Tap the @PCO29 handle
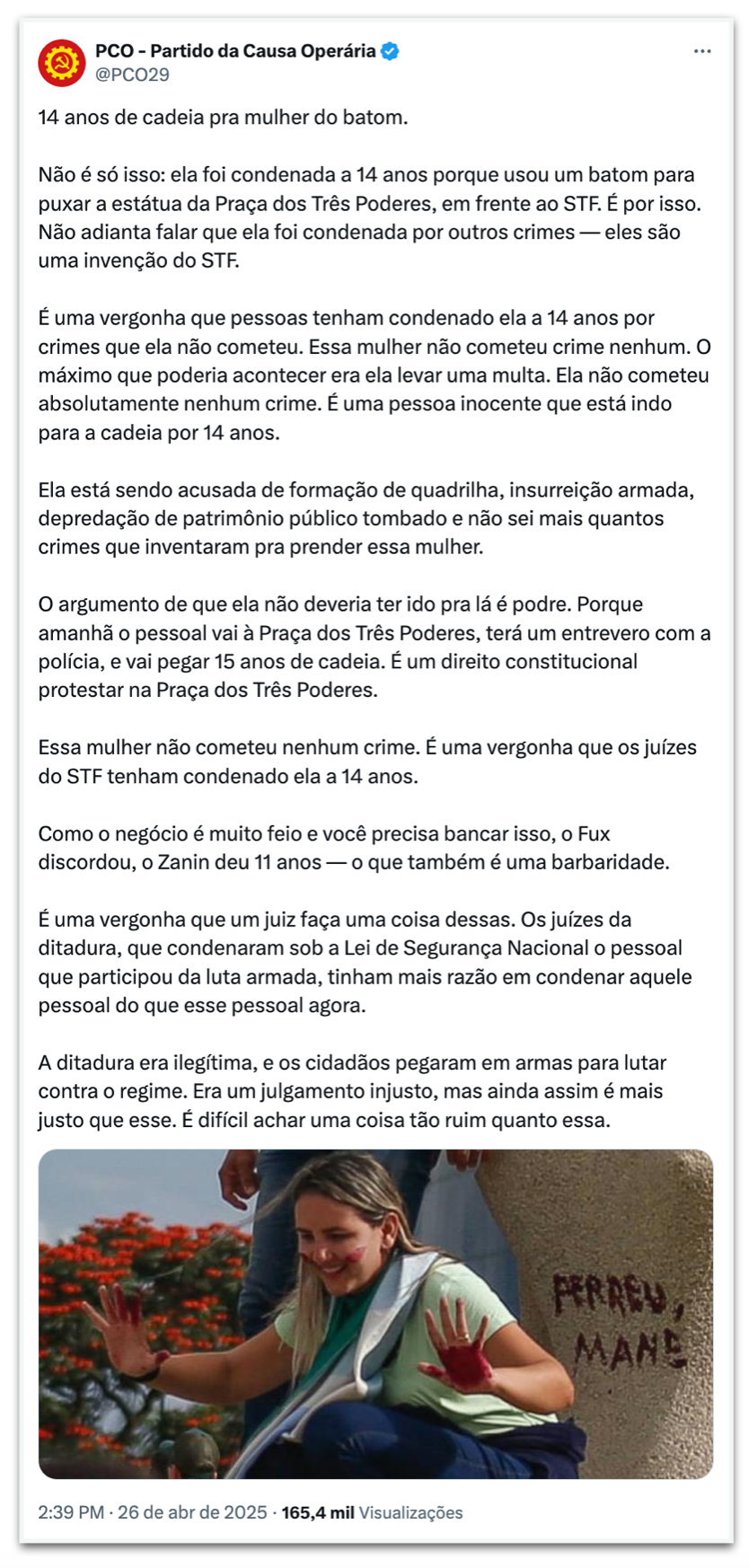The height and width of the screenshot is (1568, 749). coord(132,75)
